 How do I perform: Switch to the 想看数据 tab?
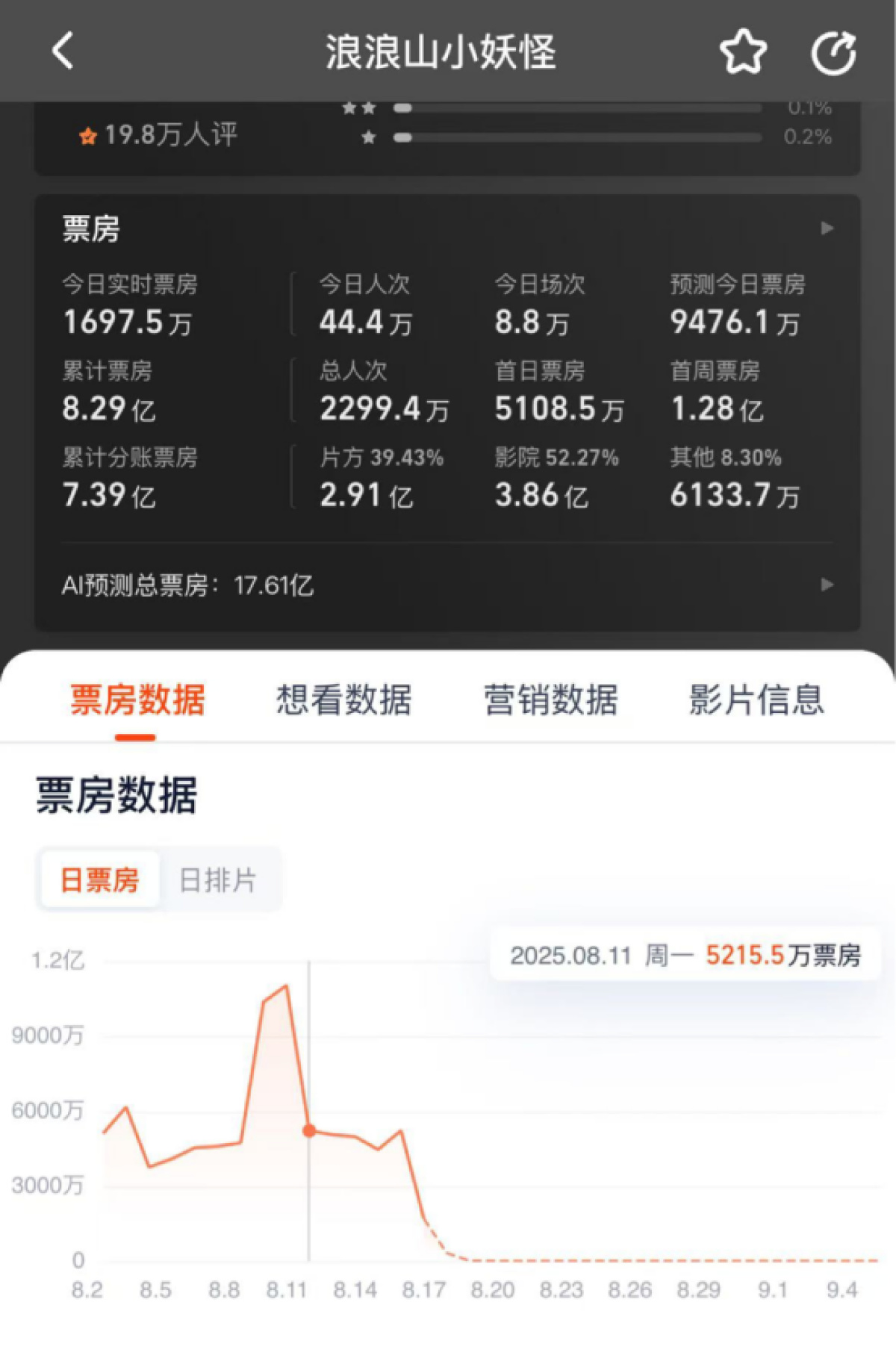(343, 700)
